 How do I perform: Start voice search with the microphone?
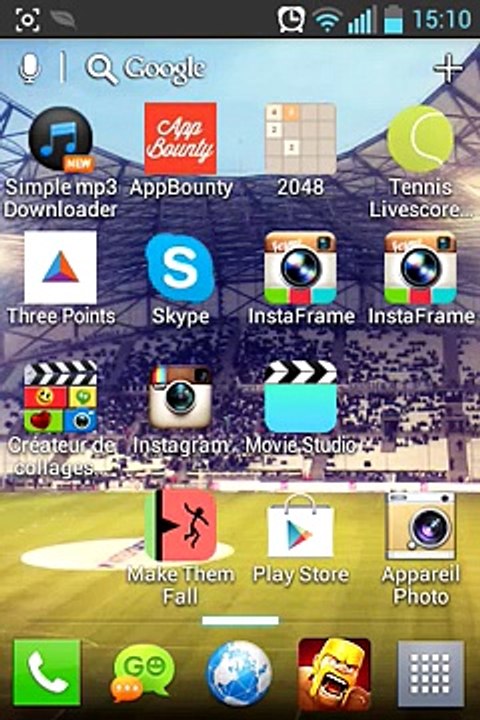coord(29,68)
